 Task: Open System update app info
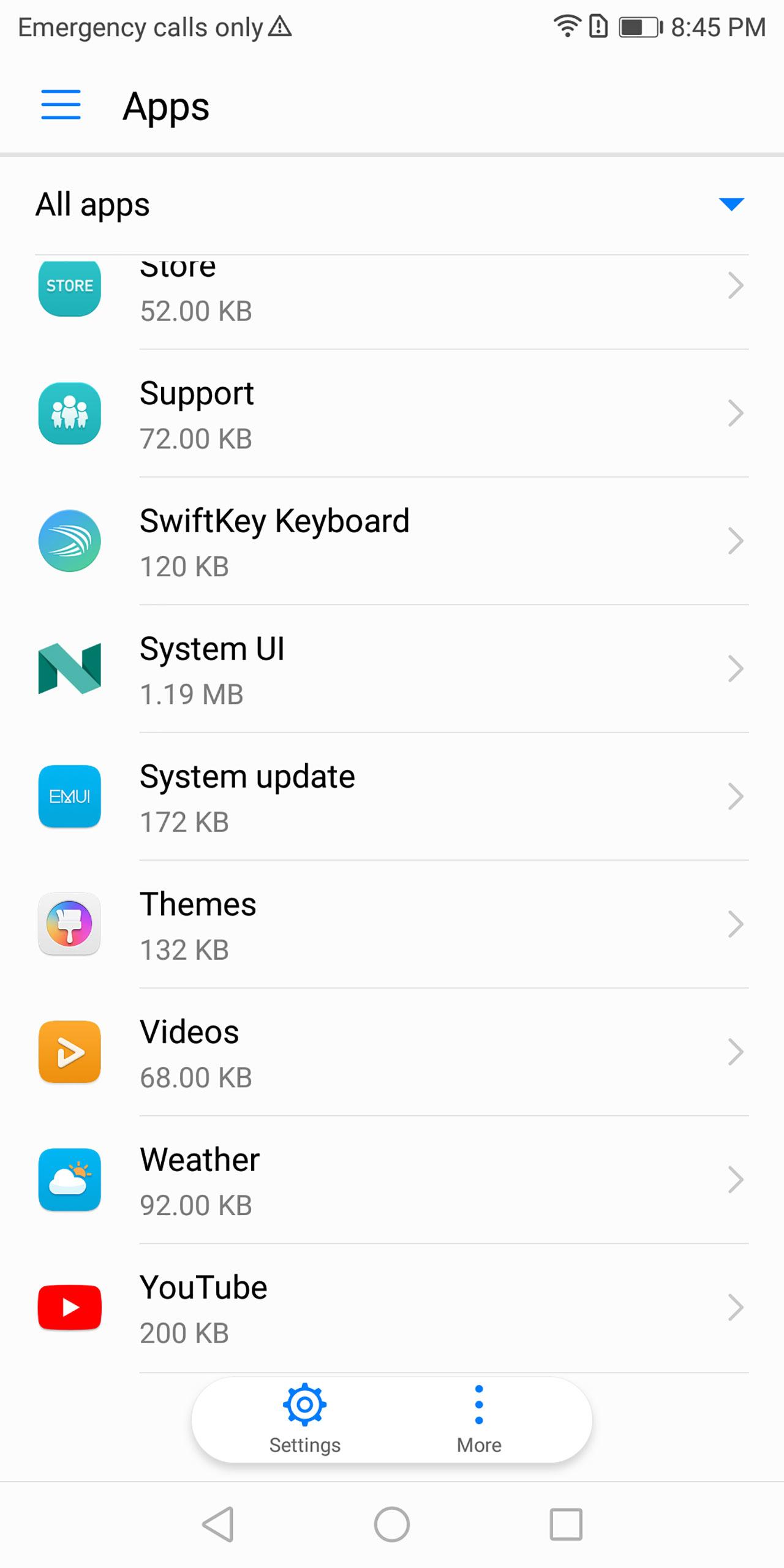tap(392, 797)
